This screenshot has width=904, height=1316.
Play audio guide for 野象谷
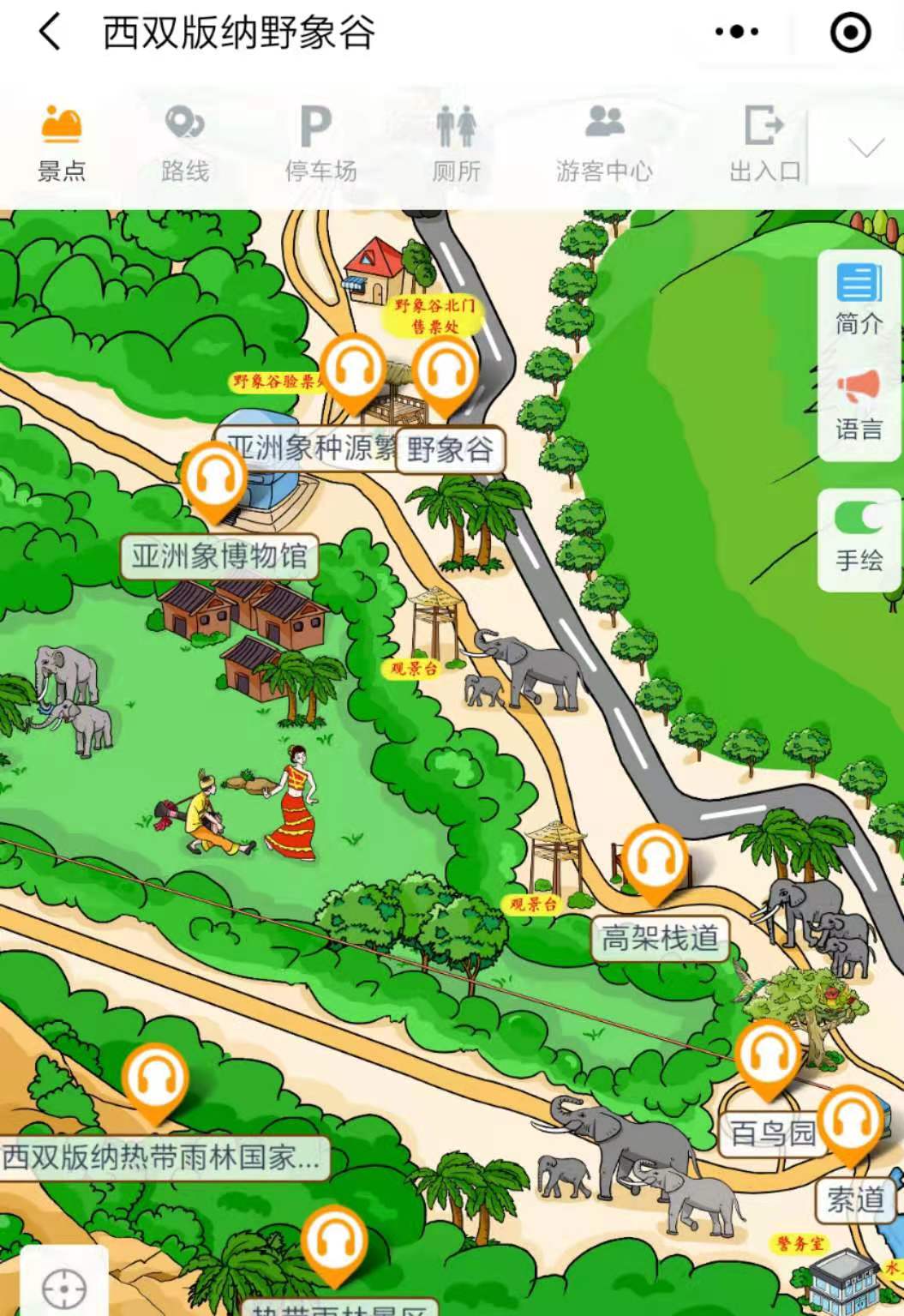point(443,376)
